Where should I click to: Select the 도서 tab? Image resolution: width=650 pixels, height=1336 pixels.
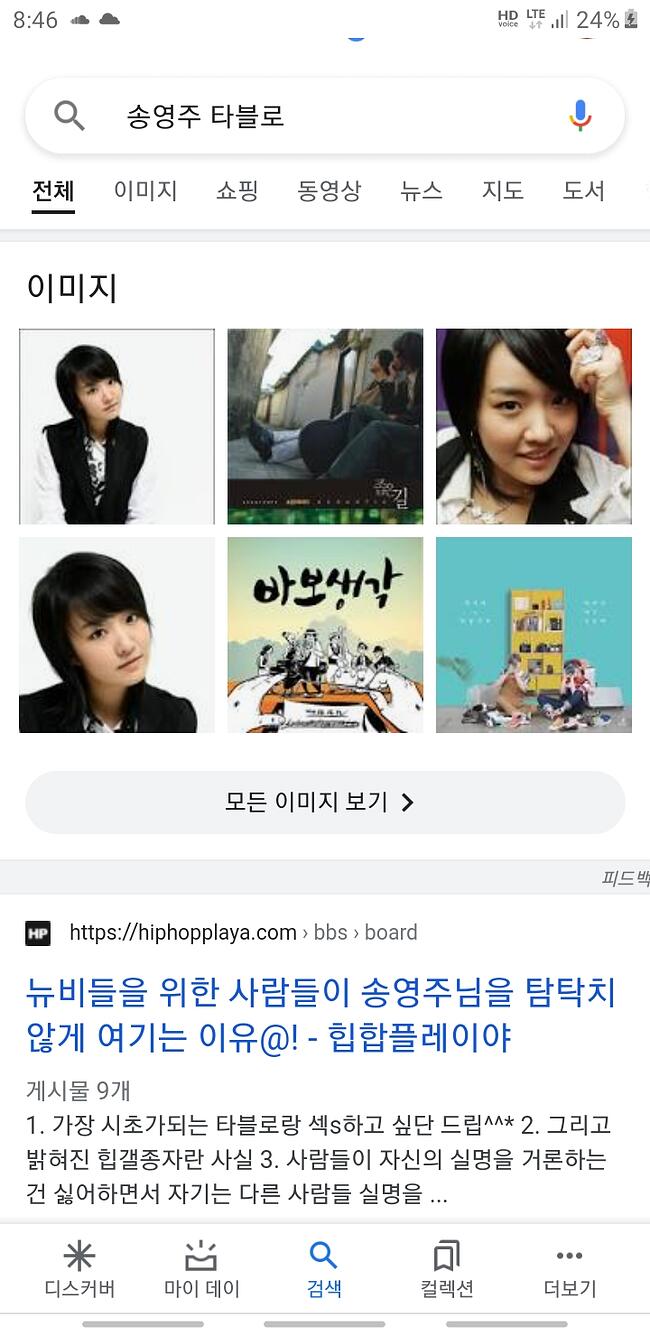click(x=583, y=190)
